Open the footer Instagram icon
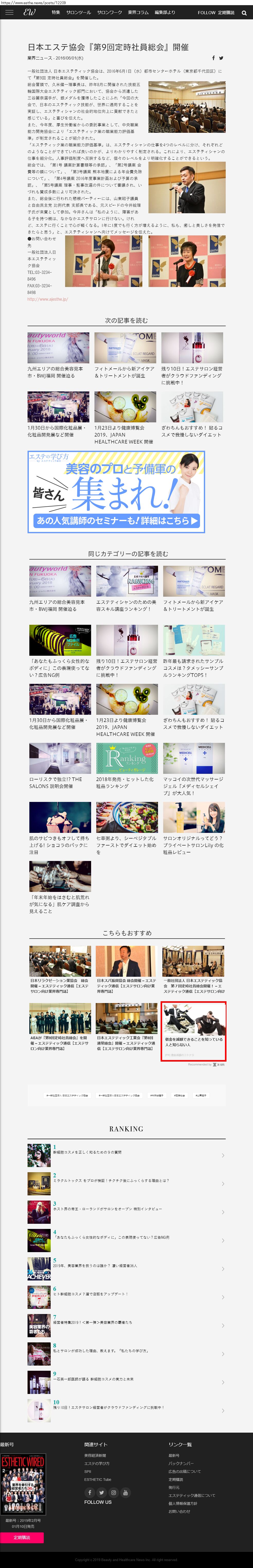The height and width of the screenshot is (1568, 253). point(113,1492)
